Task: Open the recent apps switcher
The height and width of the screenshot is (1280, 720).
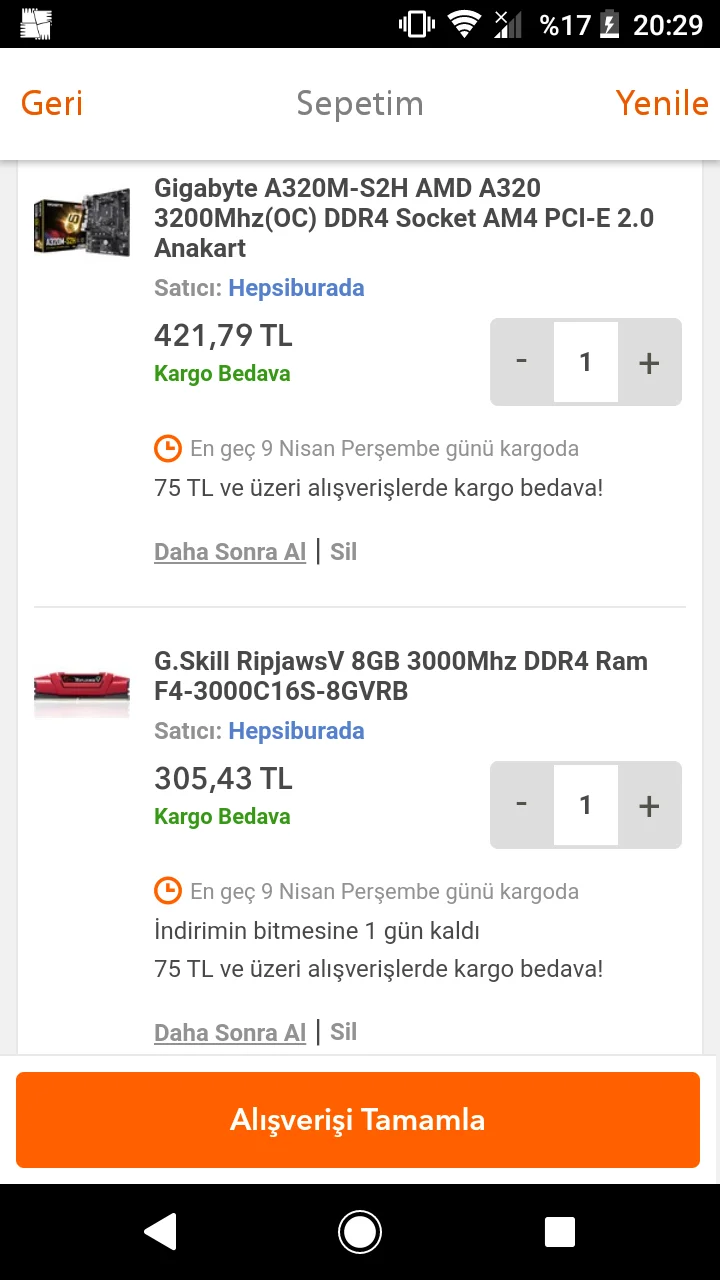Action: (559, 1232)
